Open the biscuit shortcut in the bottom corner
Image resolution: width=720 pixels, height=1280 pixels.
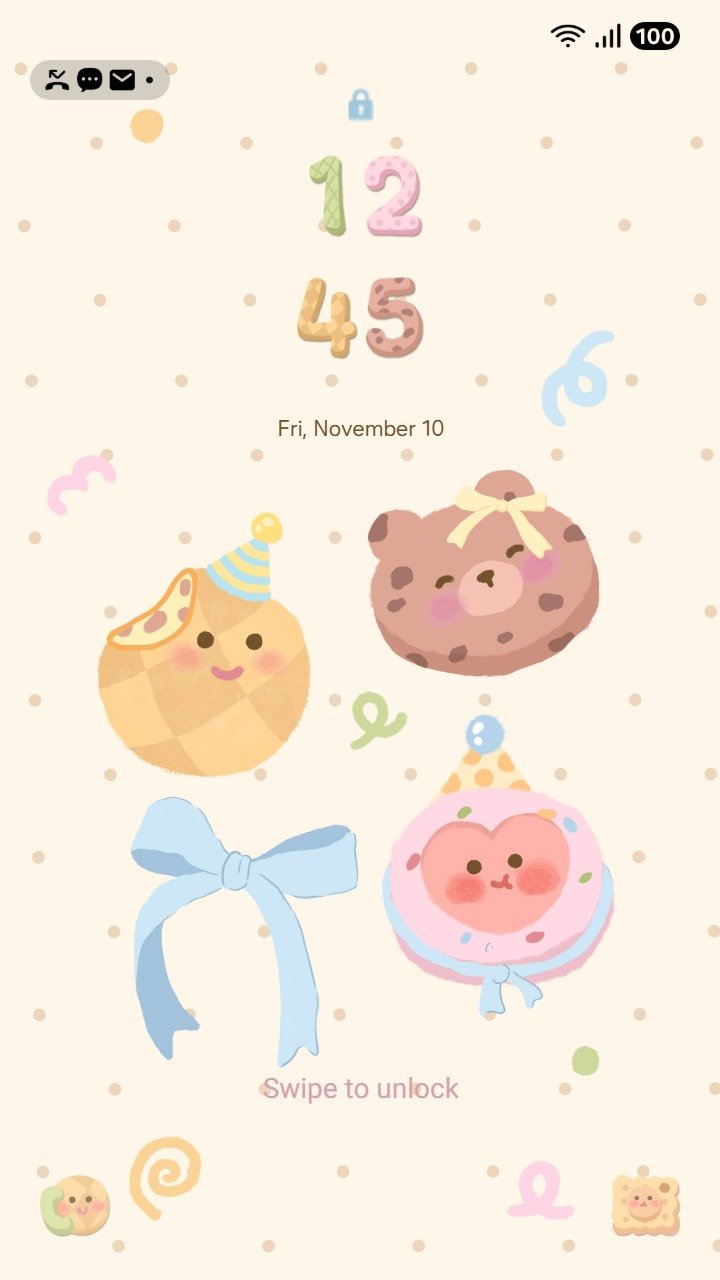pos(645,1205)
